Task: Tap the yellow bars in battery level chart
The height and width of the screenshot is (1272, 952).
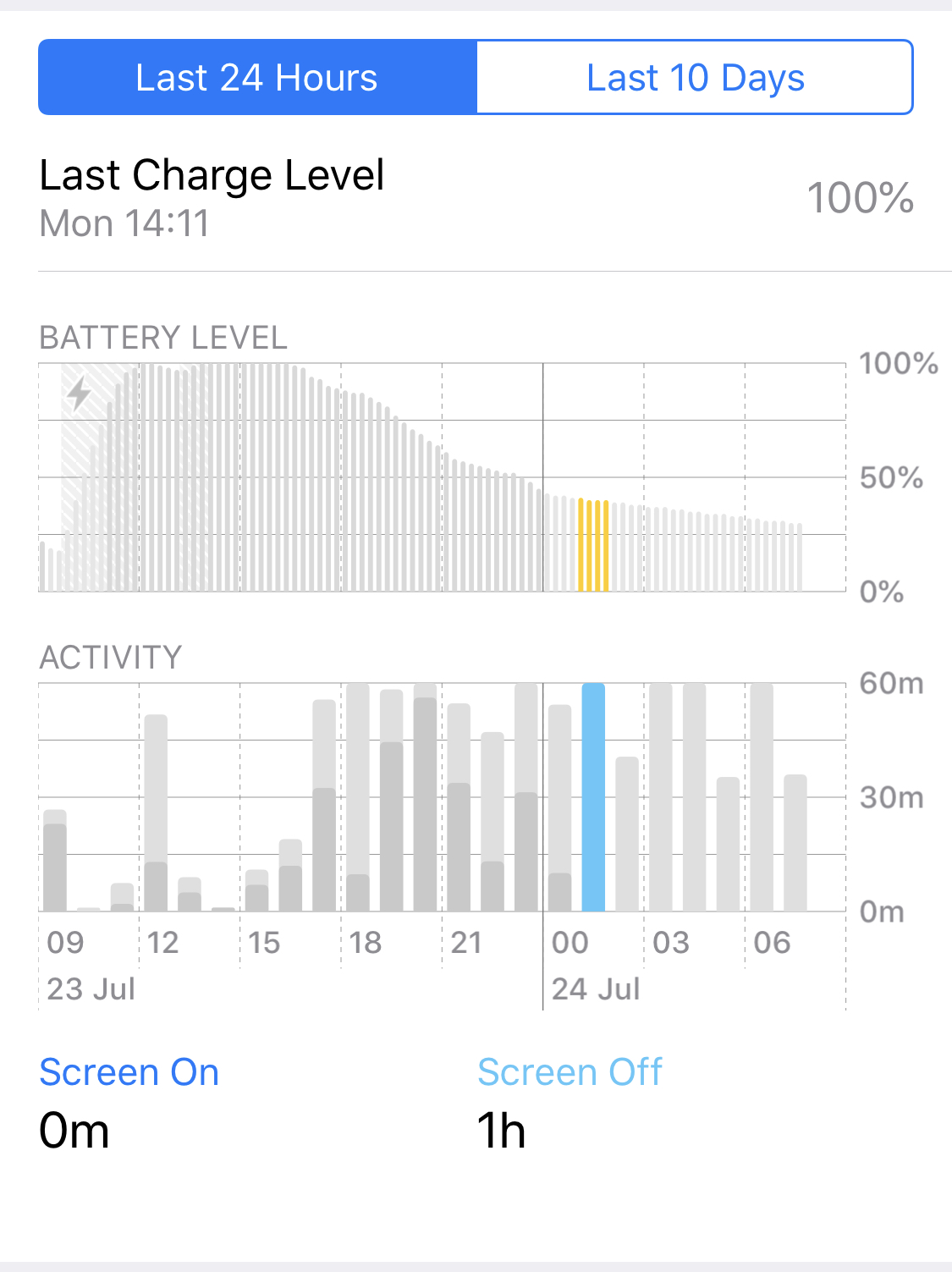Action: coord(593,545)
